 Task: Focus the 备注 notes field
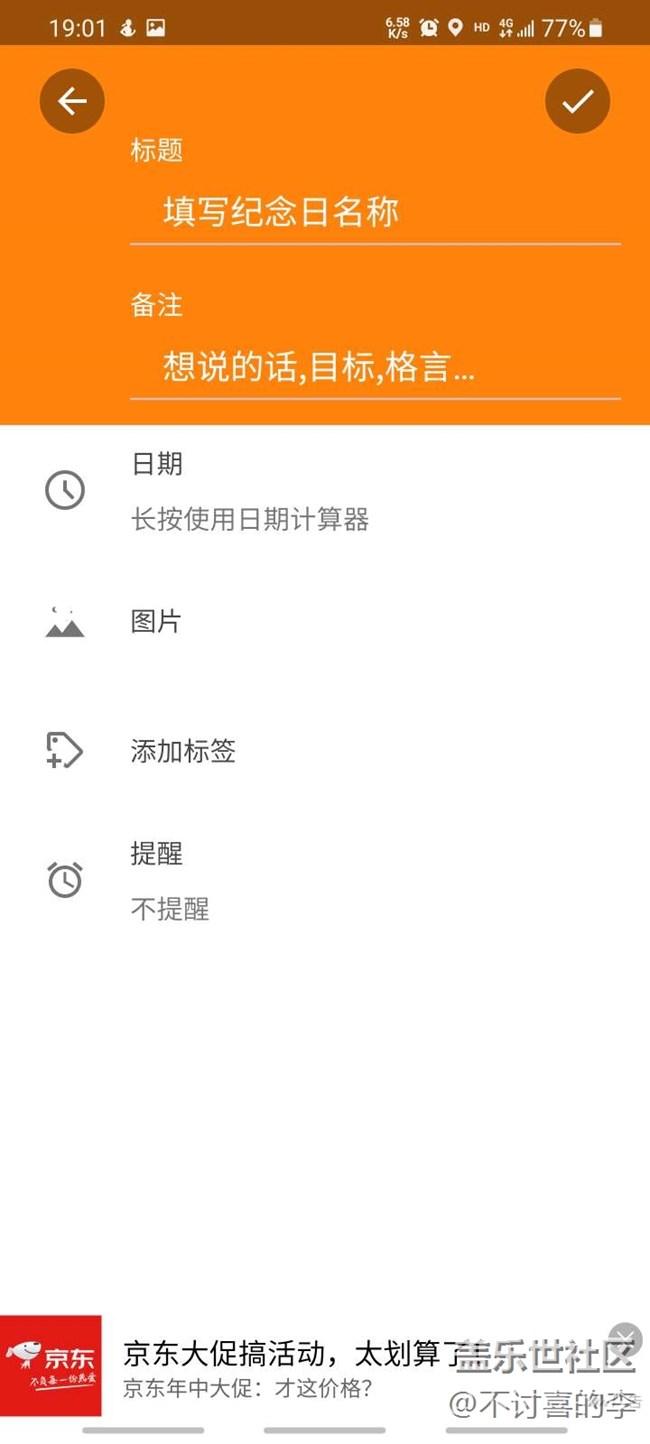[375, 367]
